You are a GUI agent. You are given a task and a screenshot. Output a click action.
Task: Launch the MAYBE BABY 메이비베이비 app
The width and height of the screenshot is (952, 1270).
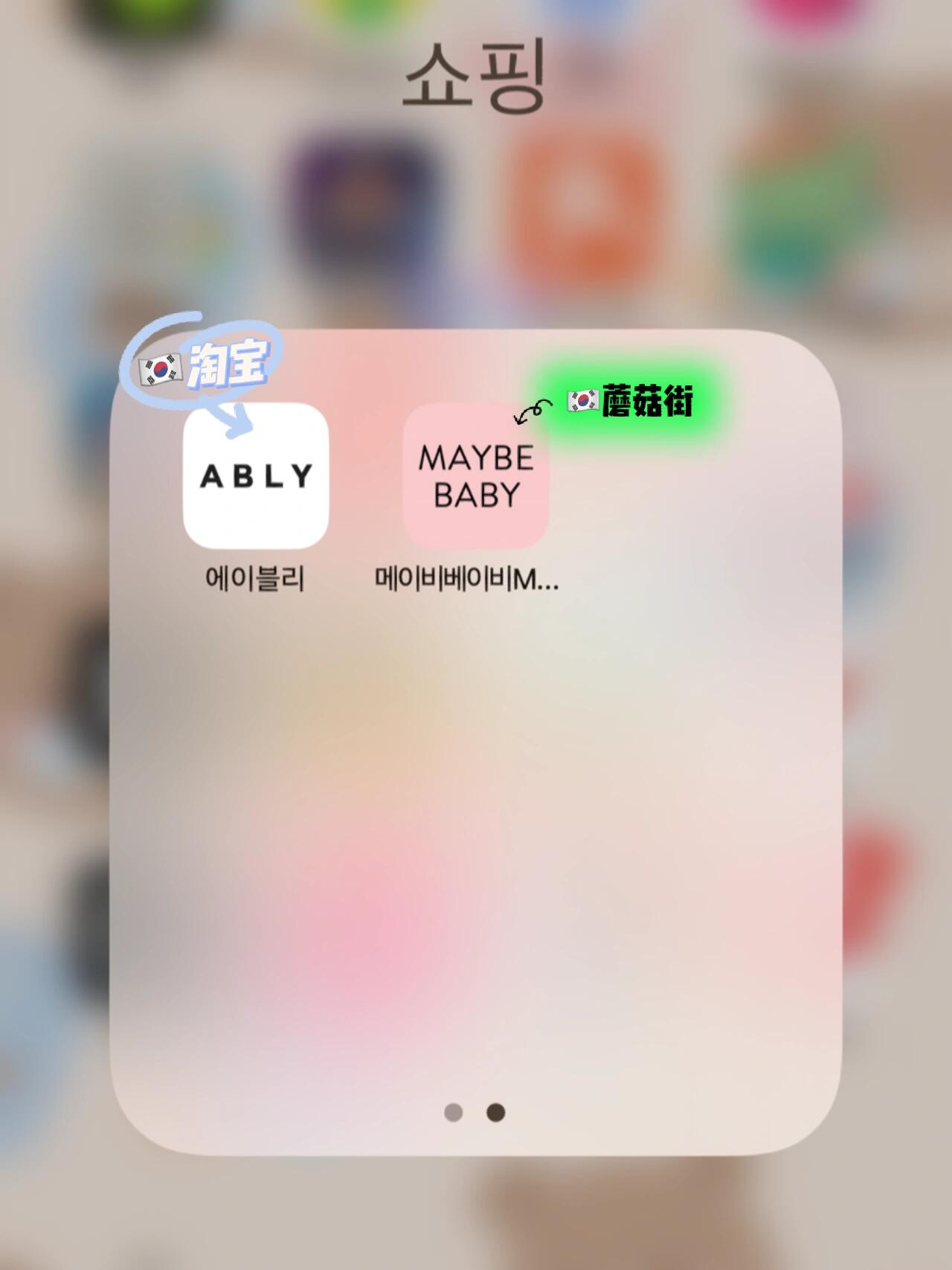point(476,476)
